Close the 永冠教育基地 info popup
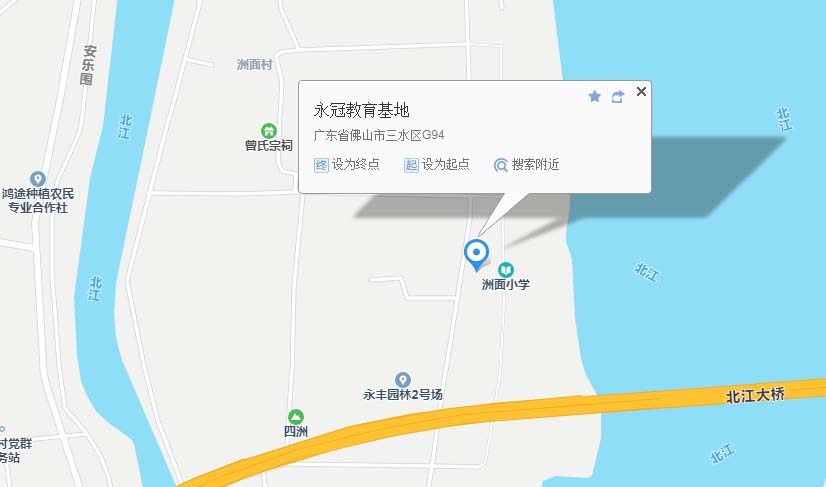Image resolution: width=826 pixels, height=487 pixels. point(642,92)
